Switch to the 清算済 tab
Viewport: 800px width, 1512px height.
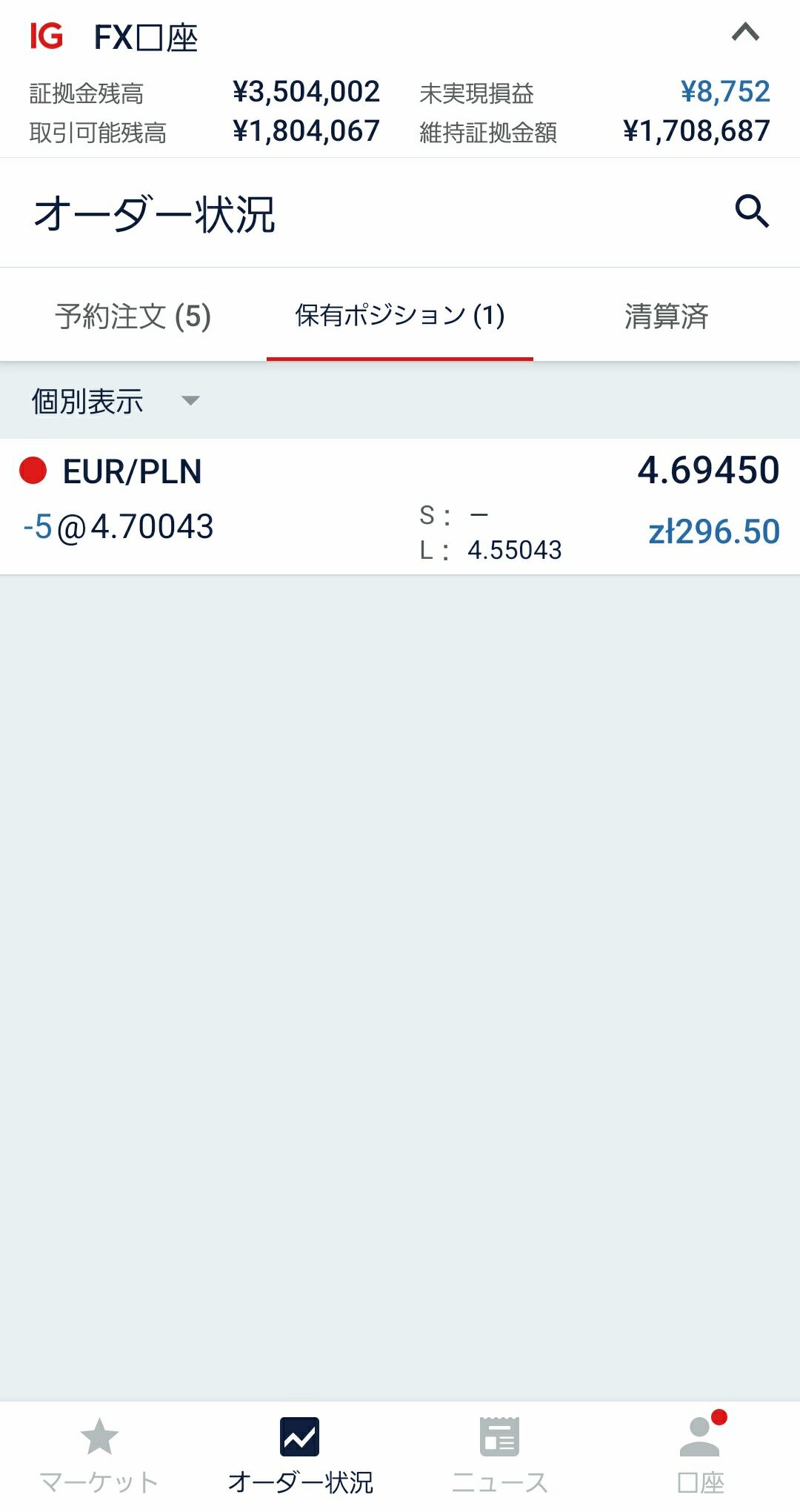(x=666, y=316)
